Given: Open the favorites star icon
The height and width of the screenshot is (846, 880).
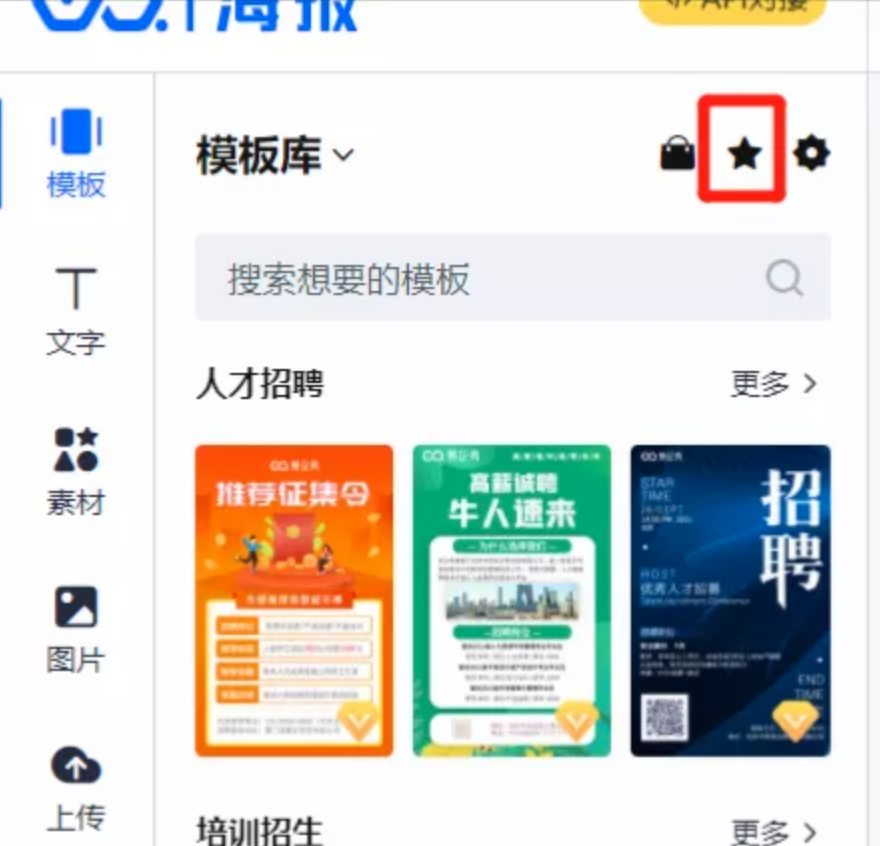Looking at the screenshot, I should click(x=743, y=153).
